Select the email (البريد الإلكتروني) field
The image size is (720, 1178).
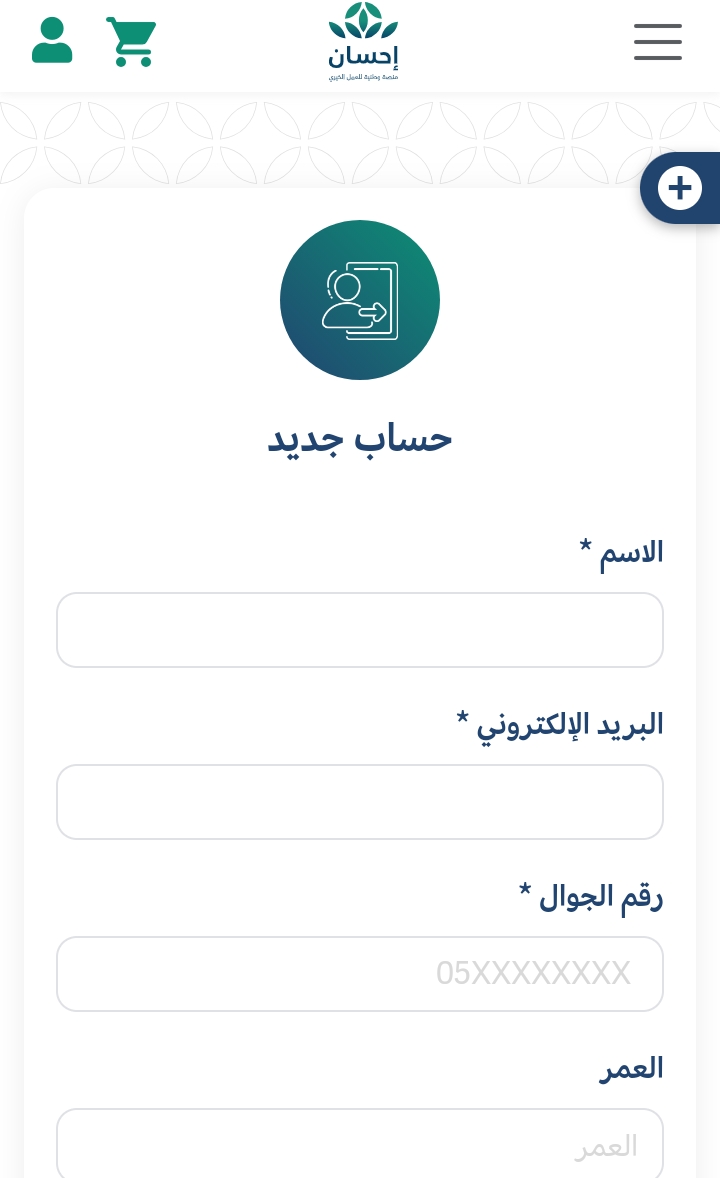tap(360, 802)
